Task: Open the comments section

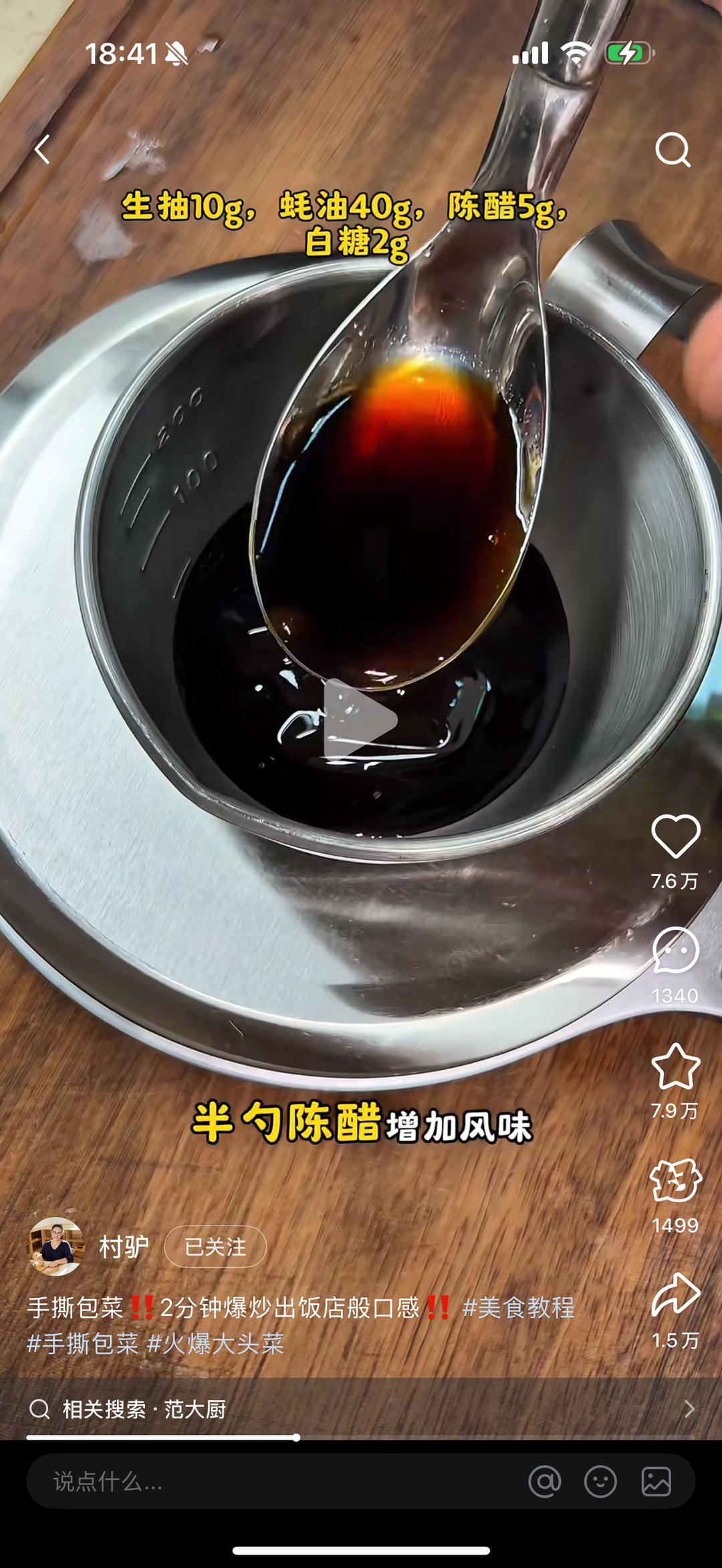Action: click(x=675, y=950)
